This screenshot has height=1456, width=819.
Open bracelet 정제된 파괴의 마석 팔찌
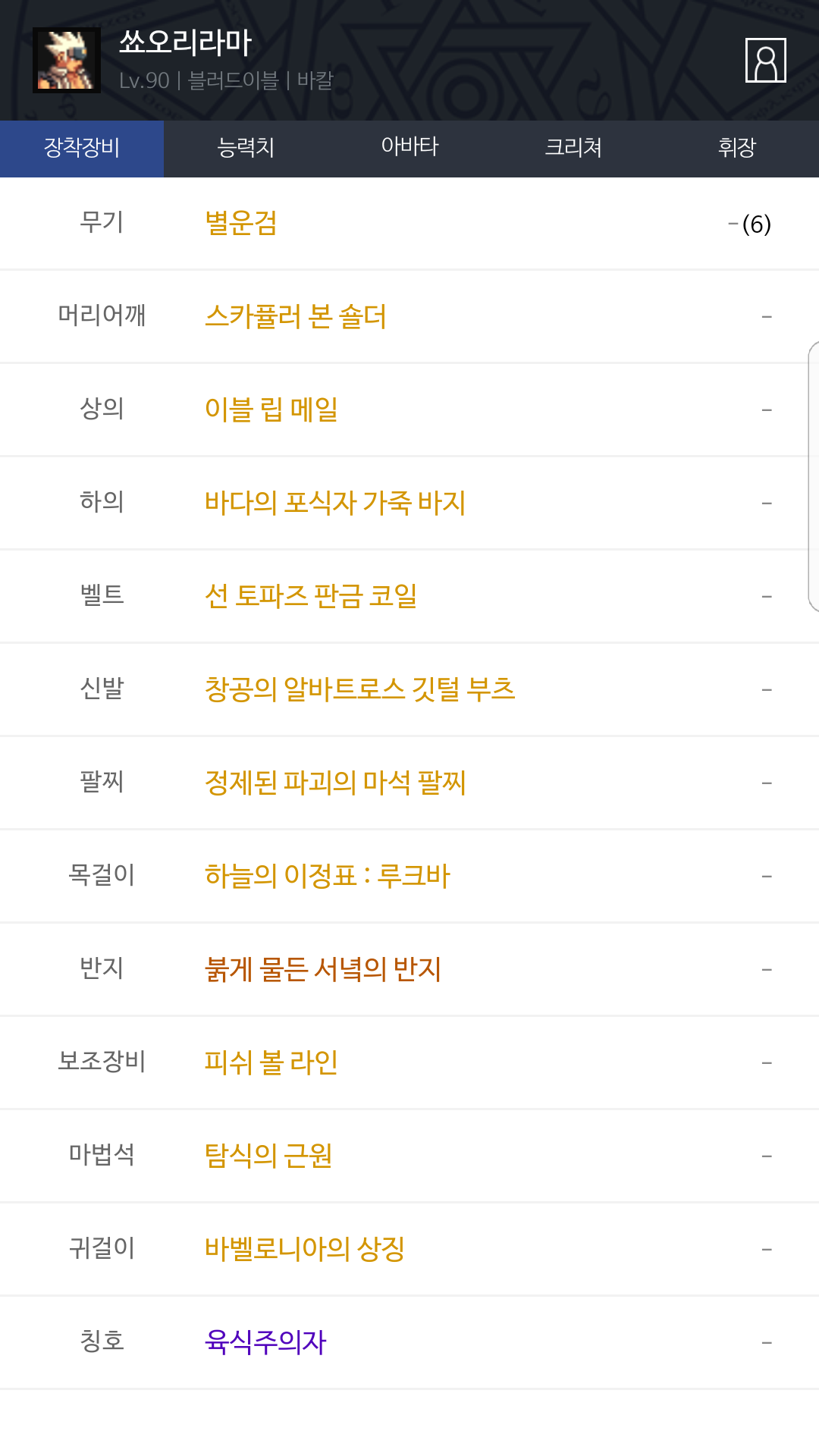(335, 783)
